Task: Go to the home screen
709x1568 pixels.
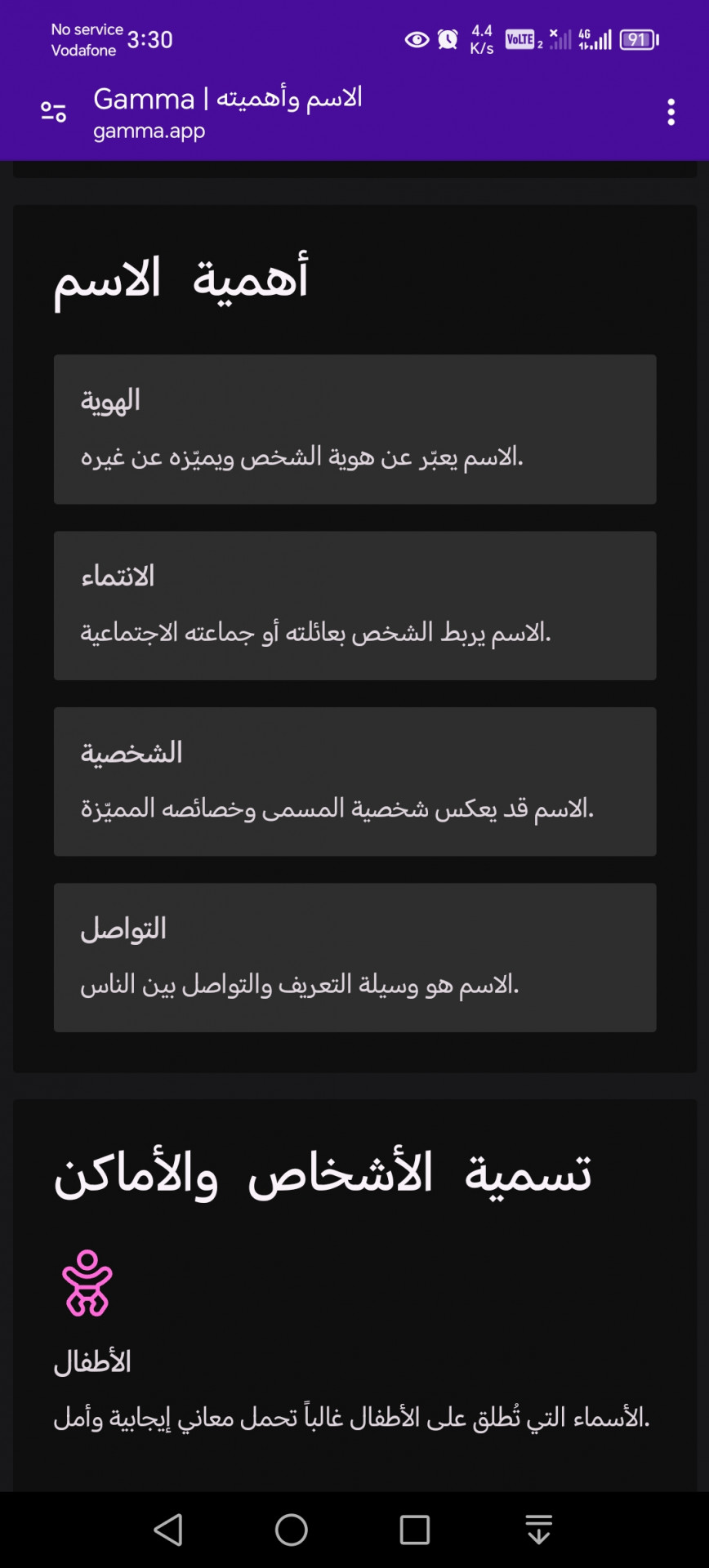Action: click(x=292, y=1530)
